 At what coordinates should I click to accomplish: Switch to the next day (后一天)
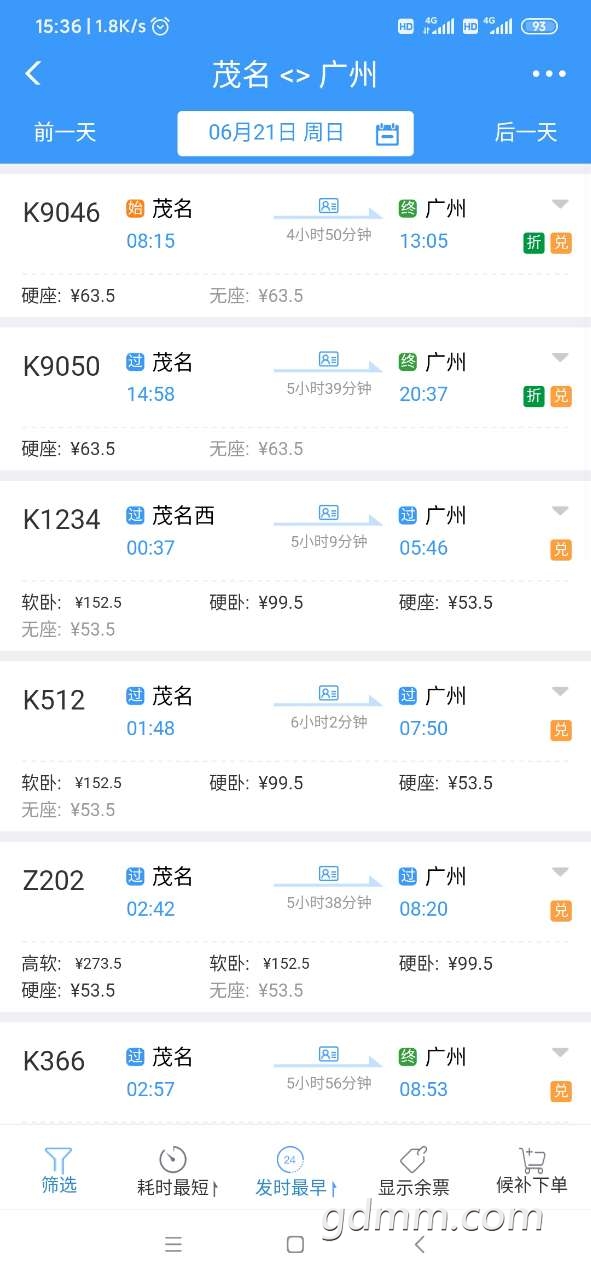coord(526,132)
